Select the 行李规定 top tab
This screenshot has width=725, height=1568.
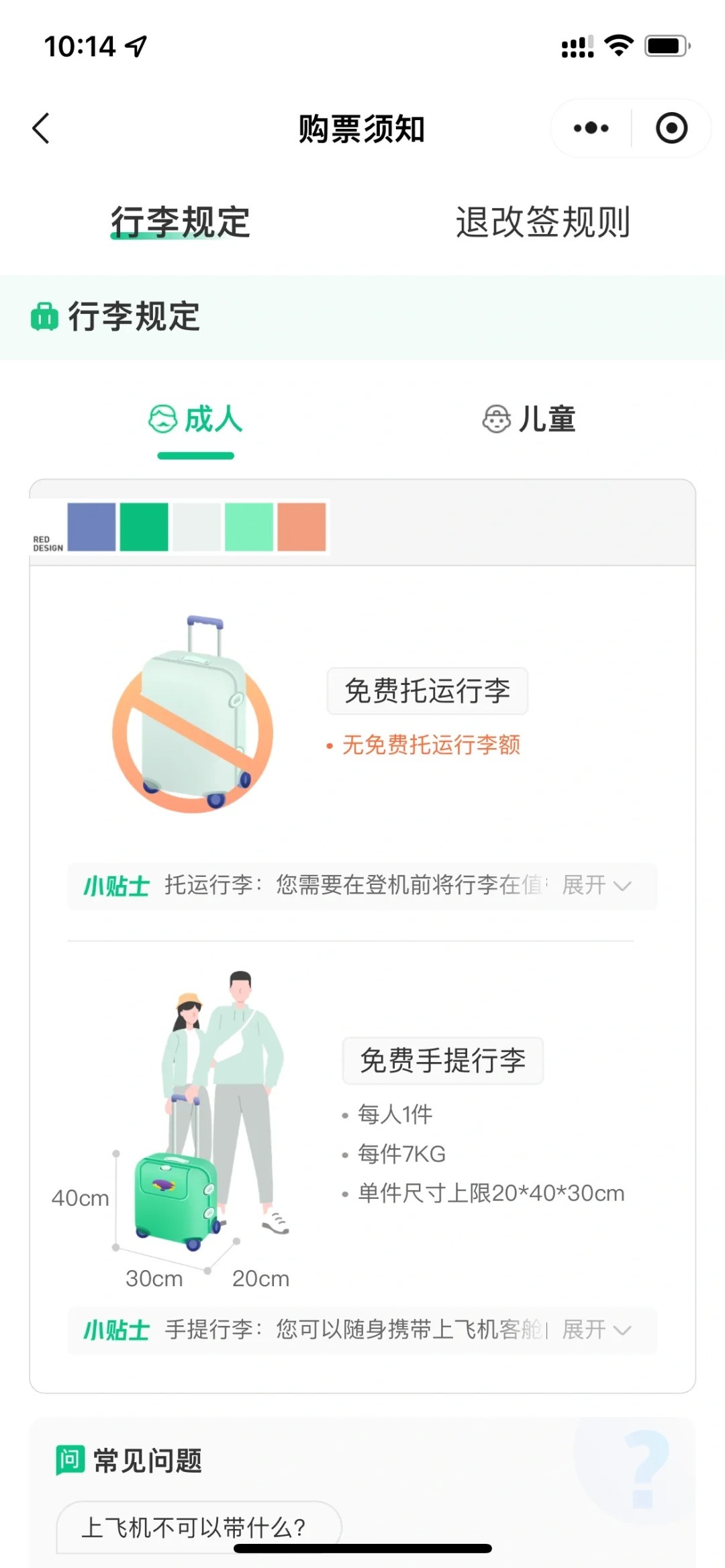coord(180,222)
